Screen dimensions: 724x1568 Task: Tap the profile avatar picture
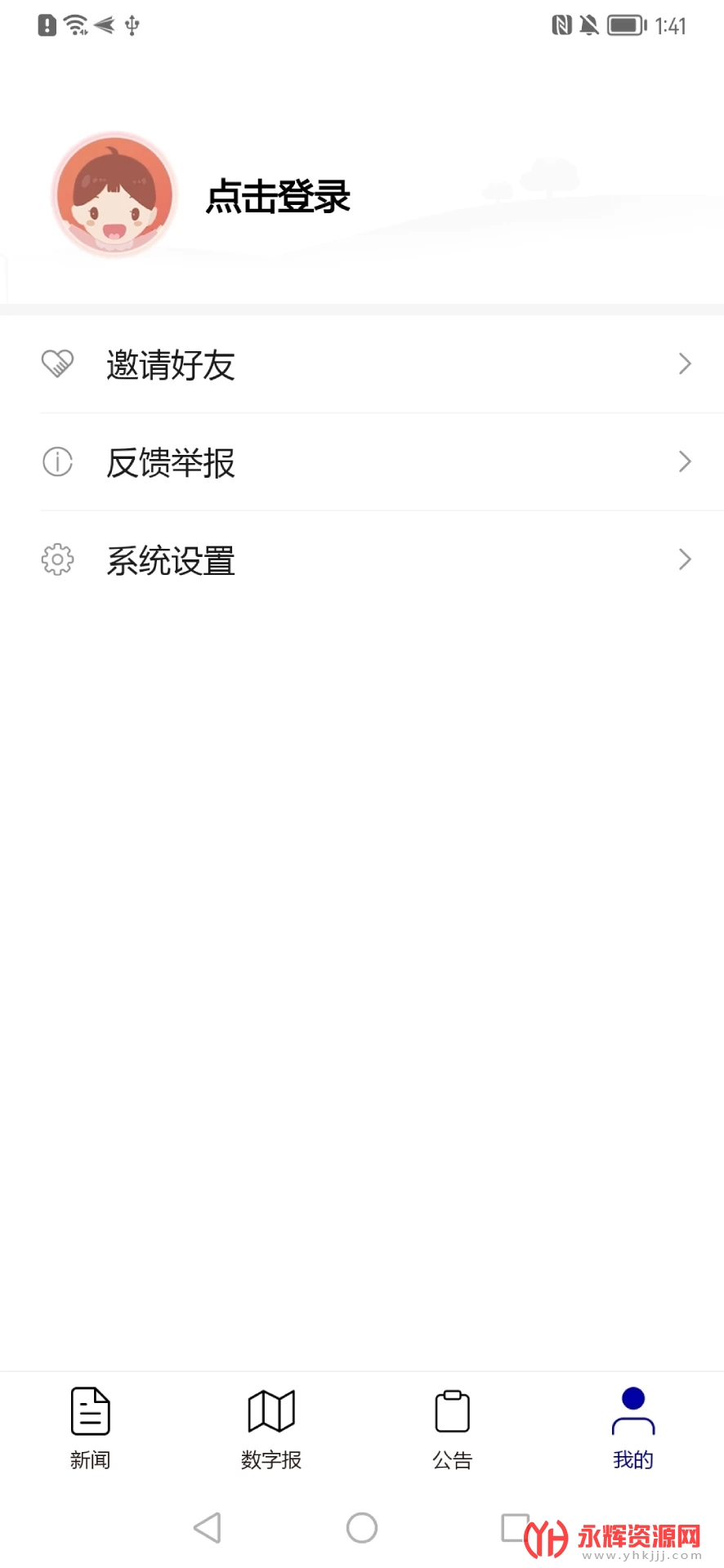click(114, 195)
